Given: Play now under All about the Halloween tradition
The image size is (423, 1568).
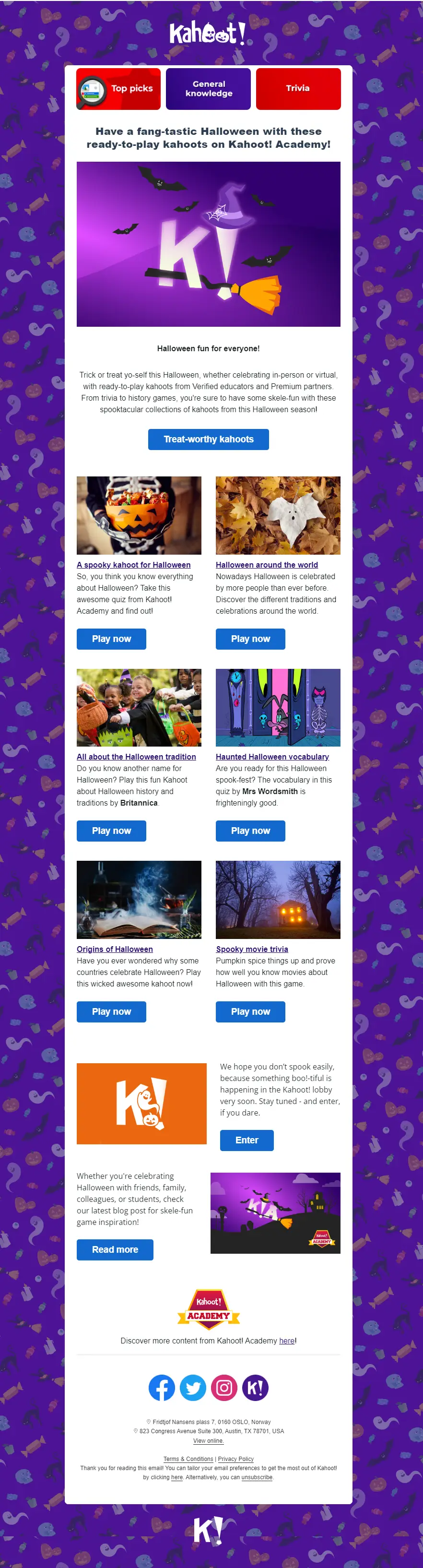Looking at the screenshot, I should 111,830.
